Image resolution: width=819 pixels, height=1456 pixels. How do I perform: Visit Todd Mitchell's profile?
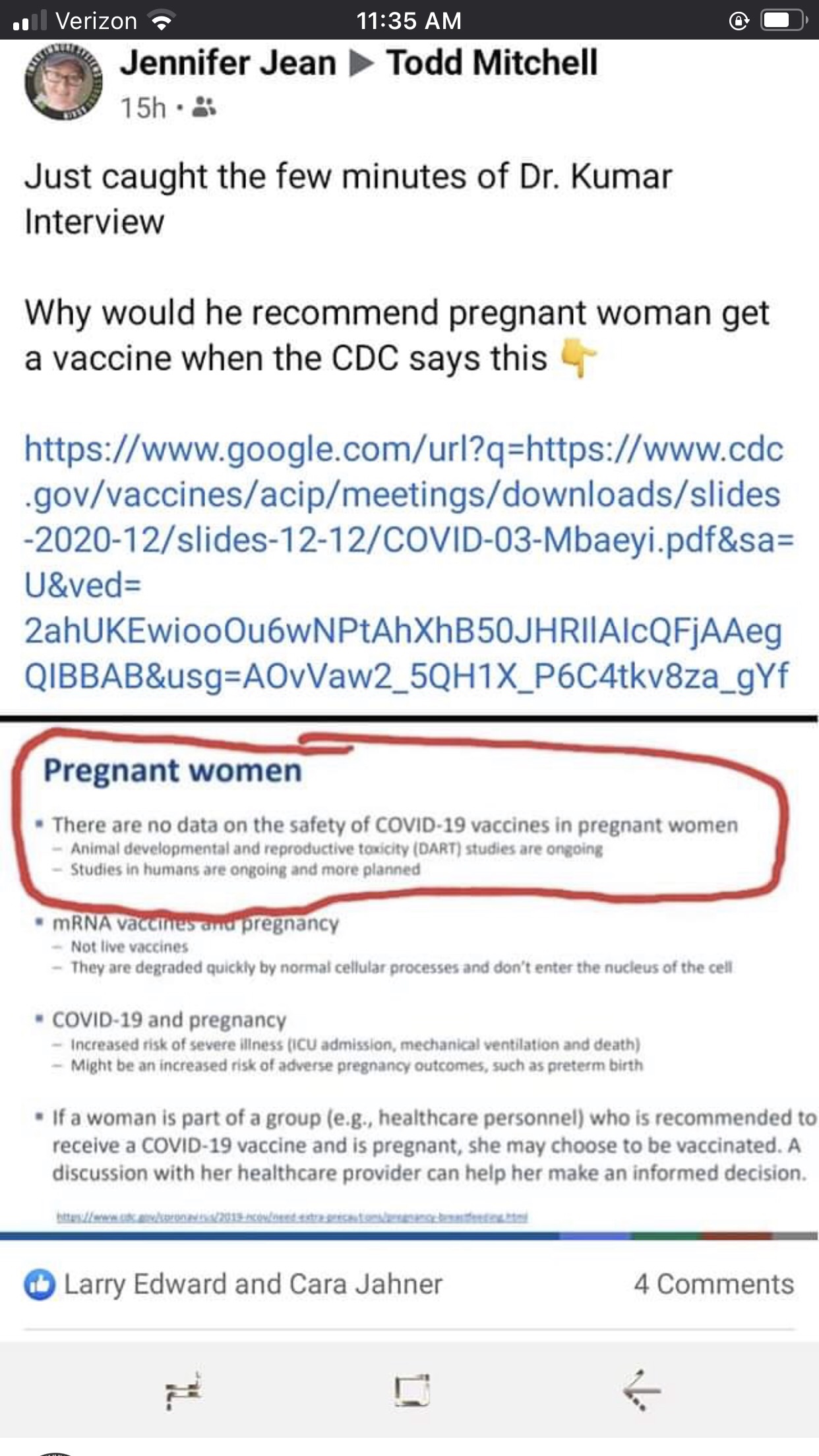492,63
